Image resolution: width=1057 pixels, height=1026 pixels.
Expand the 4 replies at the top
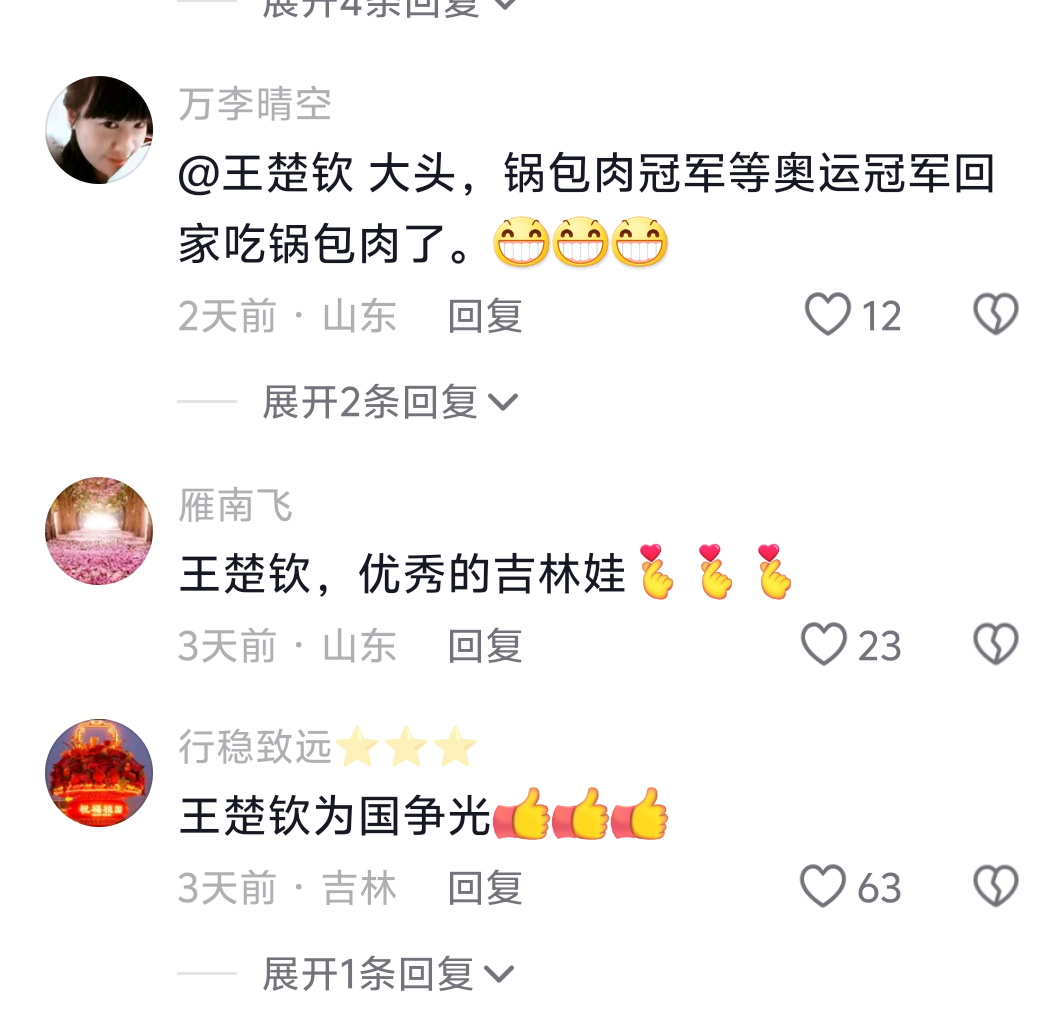coord(390,6)
